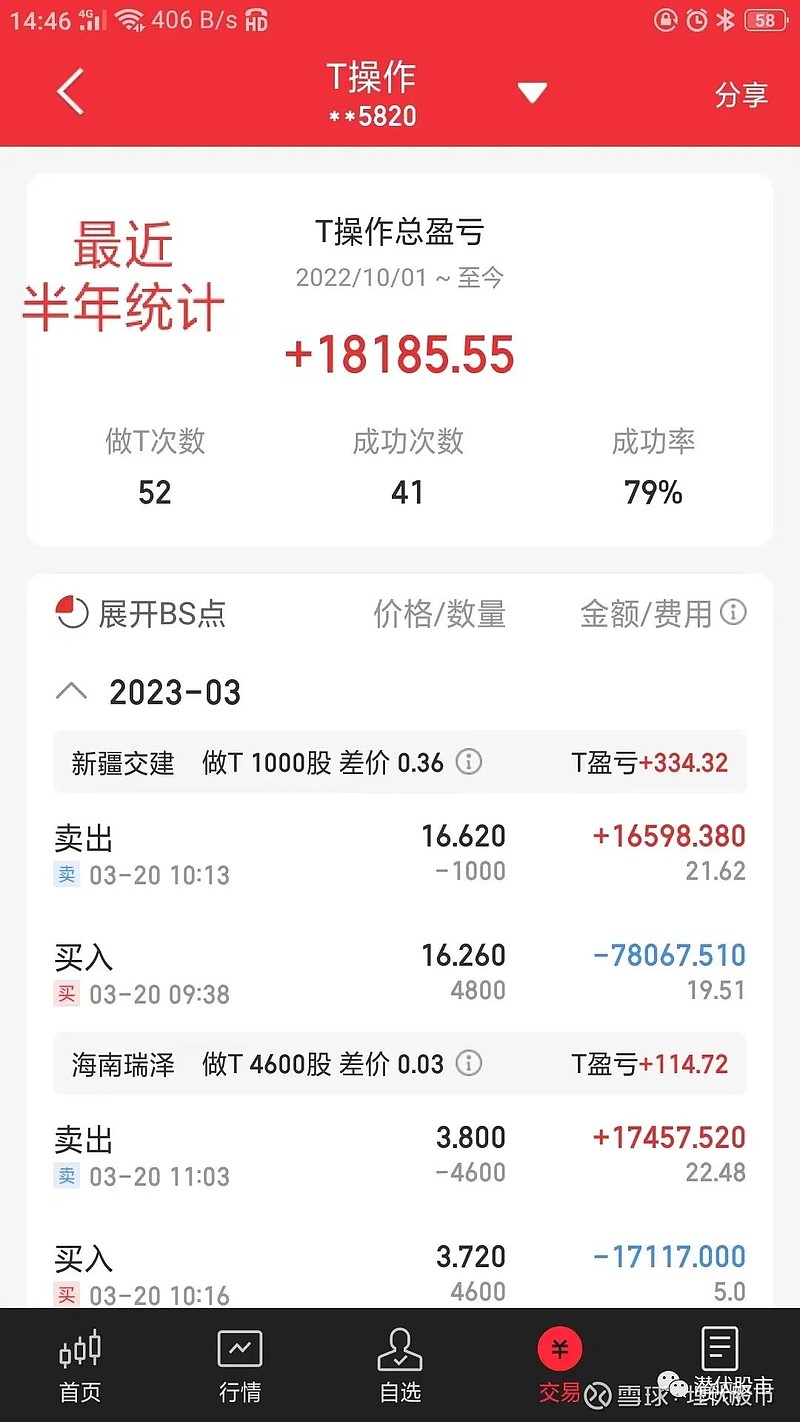Open 新疆交建 买入 record at 03-20 09:38
This screenshot has height=1422, width=800.
pyautogui.click(x=400, y=973)
